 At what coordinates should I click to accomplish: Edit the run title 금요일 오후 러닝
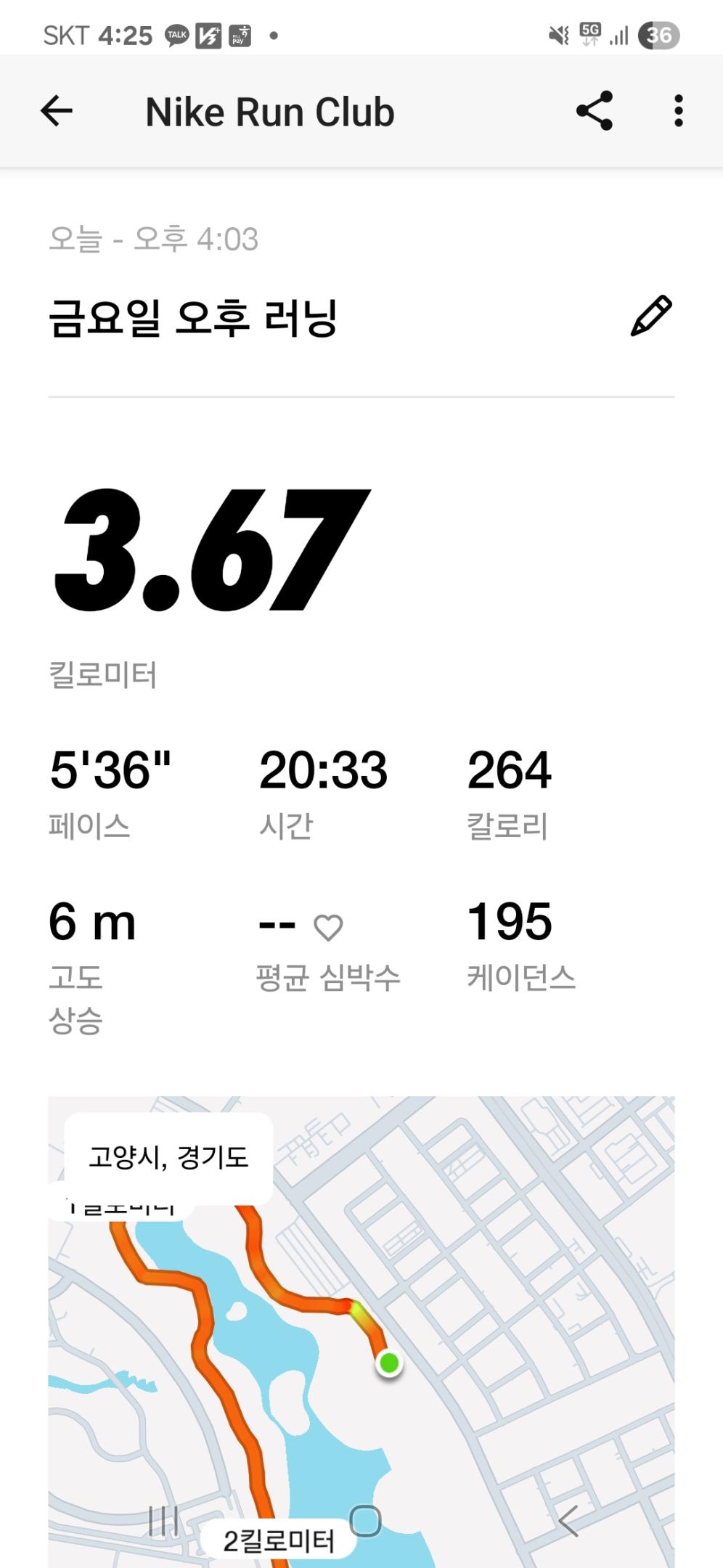(x=651, y=317)
